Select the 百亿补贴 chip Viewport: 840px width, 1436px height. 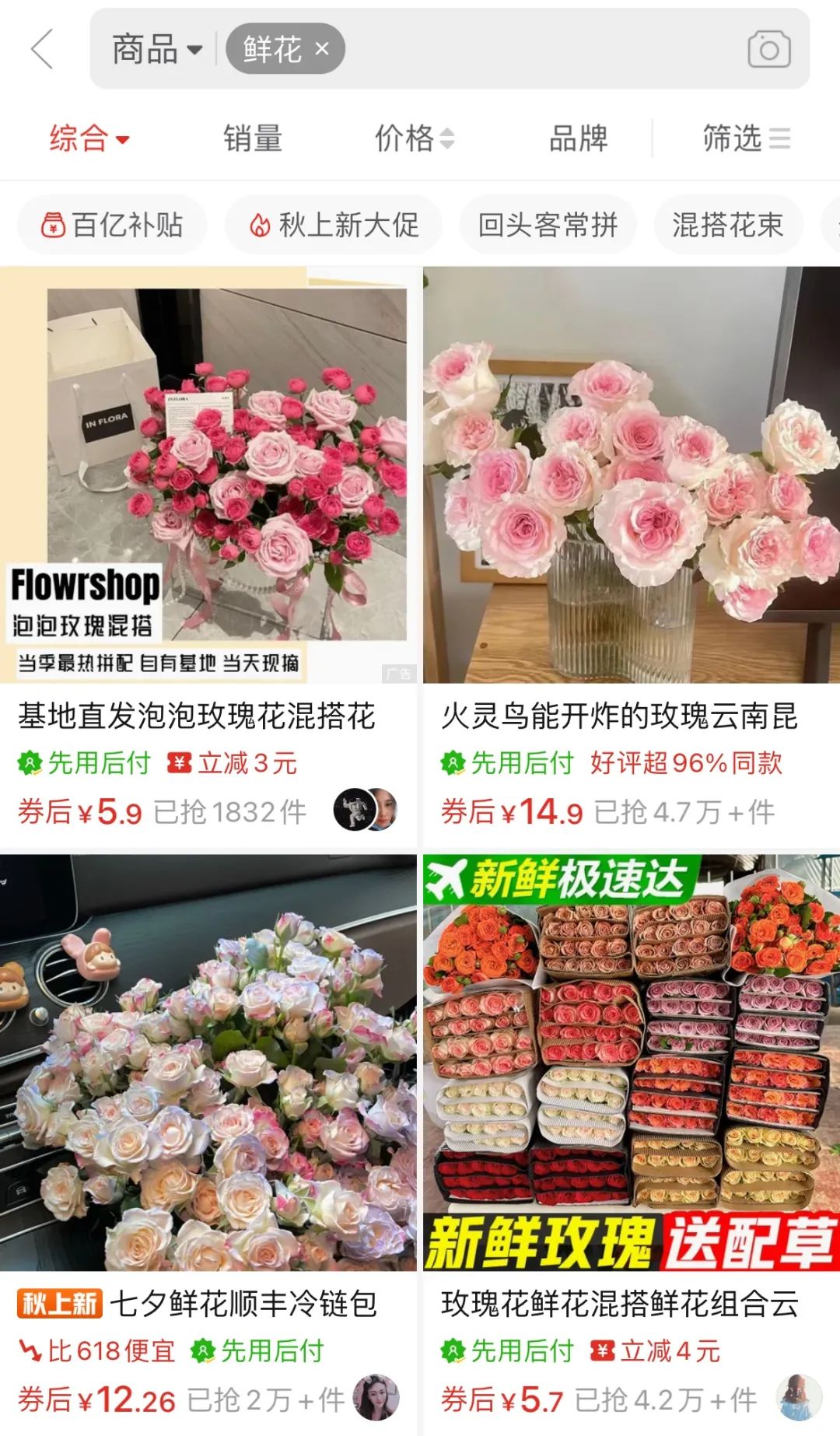[113, 226]
